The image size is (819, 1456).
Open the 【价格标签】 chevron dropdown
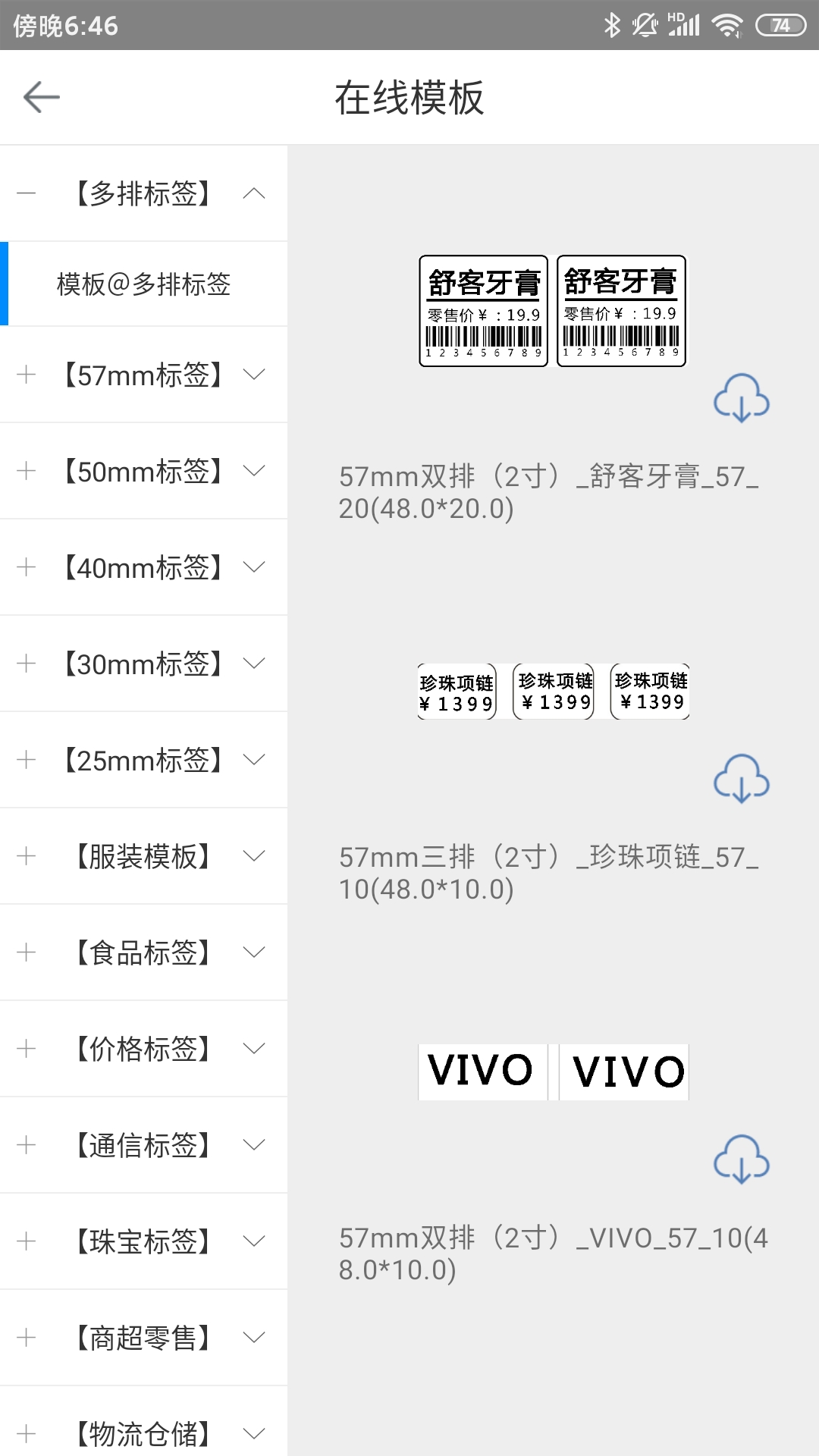[253, 1049]
